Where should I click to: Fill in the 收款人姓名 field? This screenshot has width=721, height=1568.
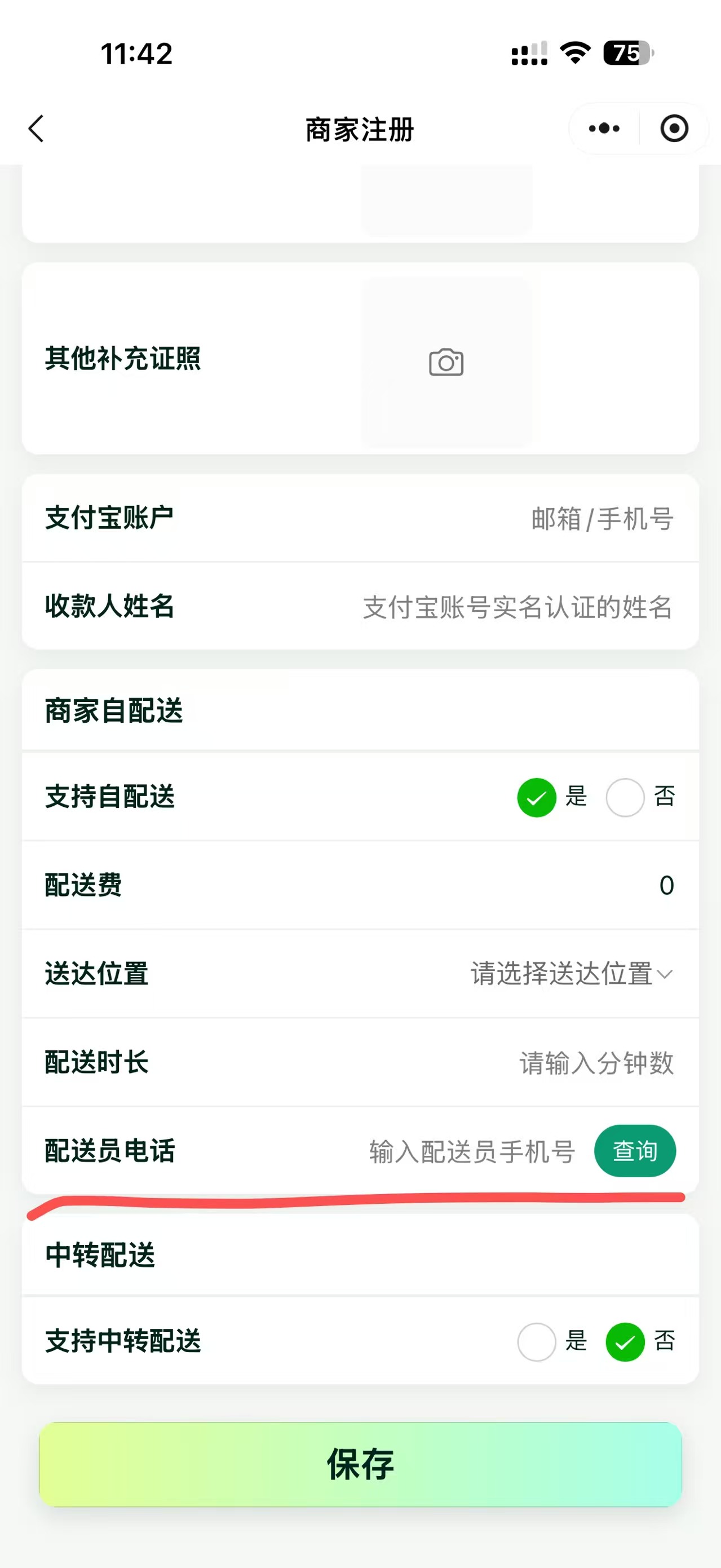coord(517,607)
